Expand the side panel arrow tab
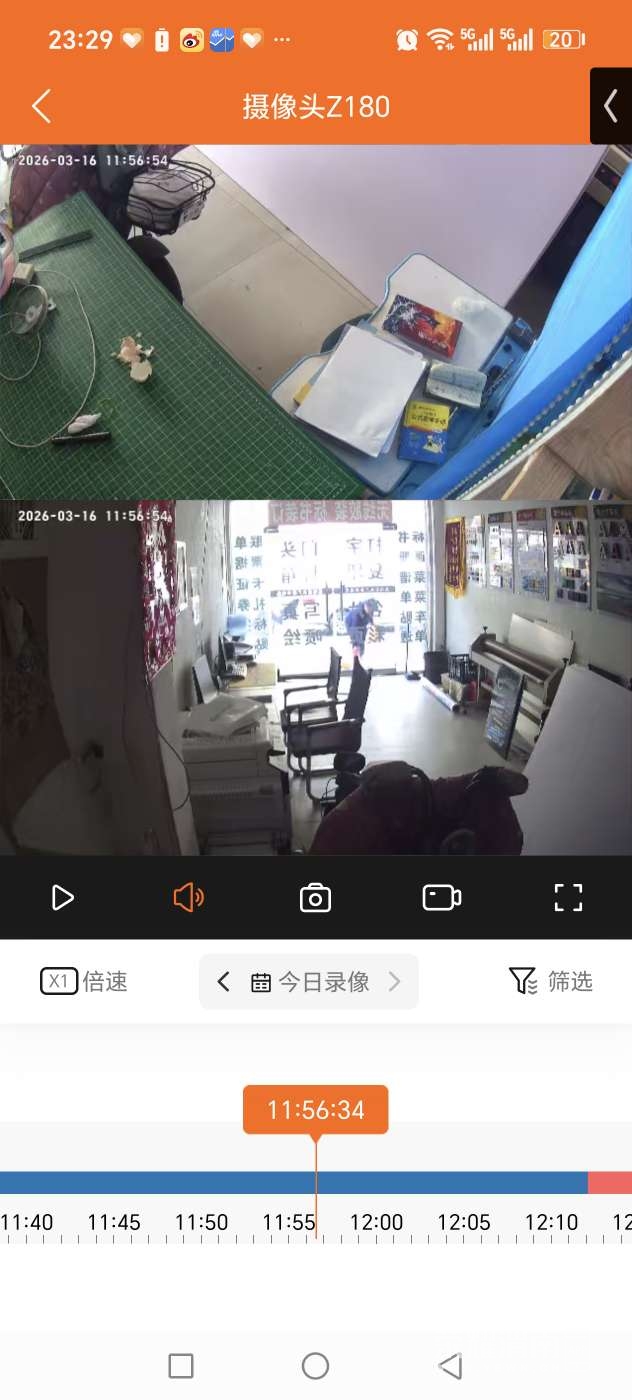The height and width of the screenshot is (1400, 632). [610, 106]
